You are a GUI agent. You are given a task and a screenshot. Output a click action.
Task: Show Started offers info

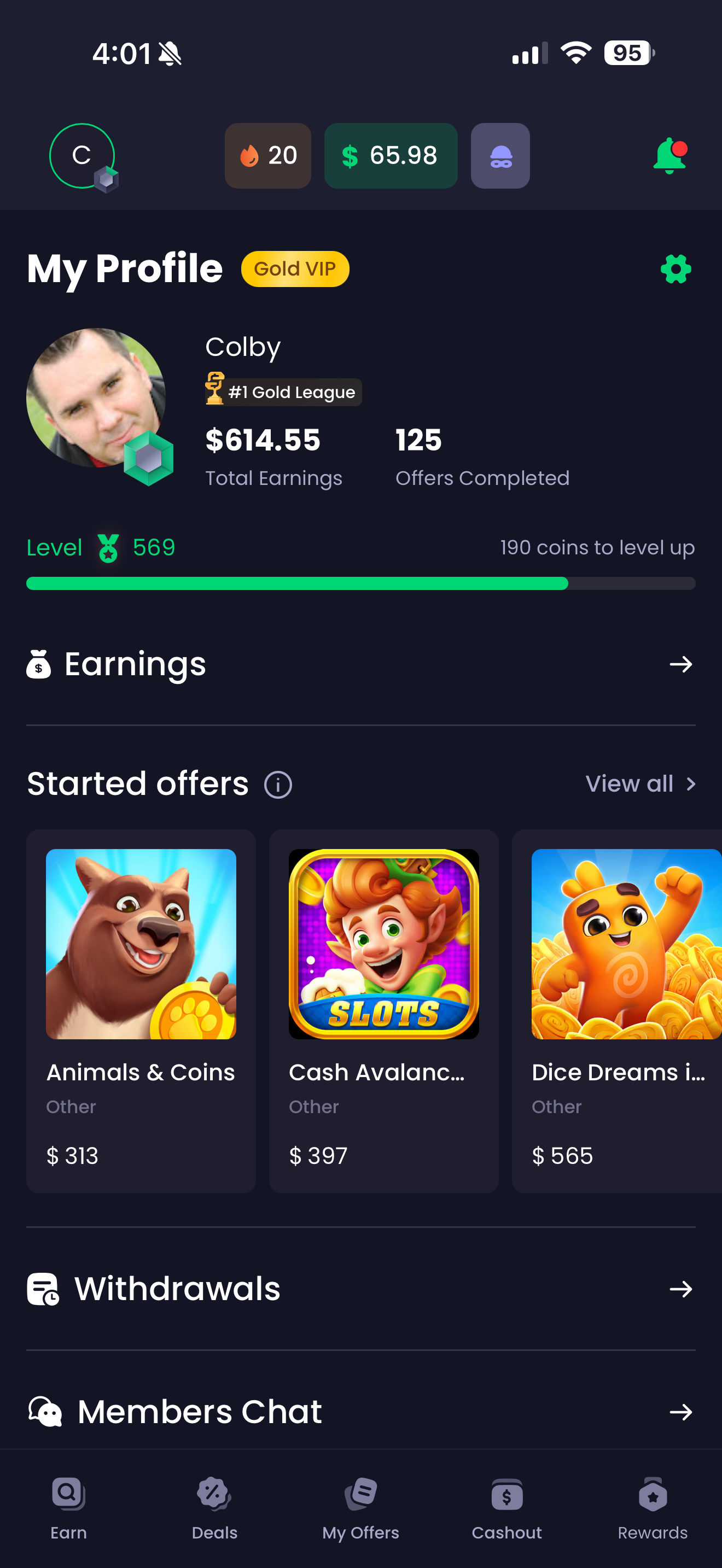[x=278, y=785]
